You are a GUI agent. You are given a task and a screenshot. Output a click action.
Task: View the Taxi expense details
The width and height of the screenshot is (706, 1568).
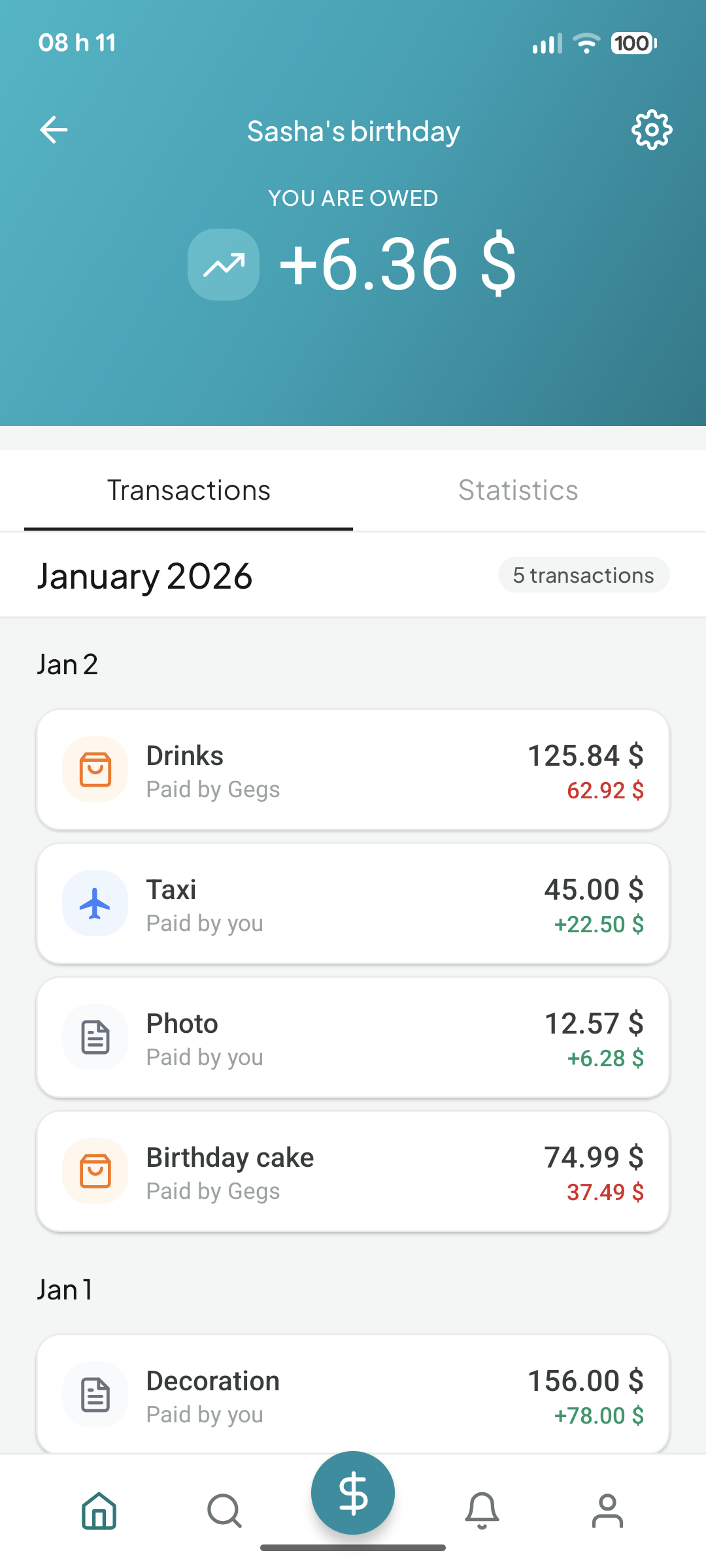pos(353,904)
